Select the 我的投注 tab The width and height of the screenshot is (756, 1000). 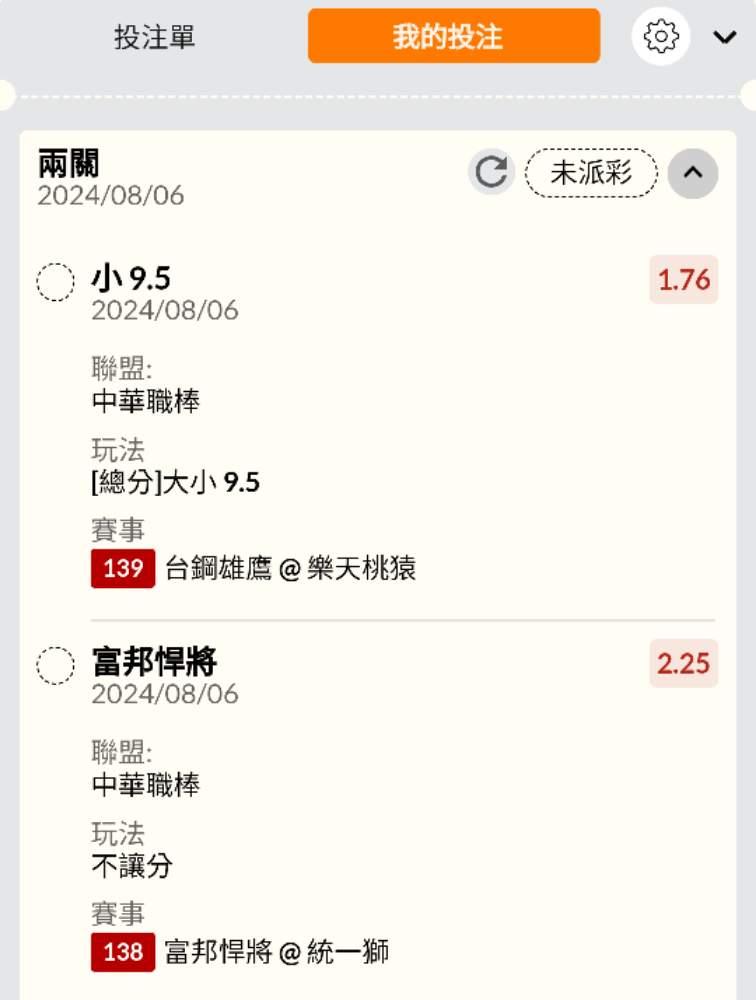[x=453, y=37]
